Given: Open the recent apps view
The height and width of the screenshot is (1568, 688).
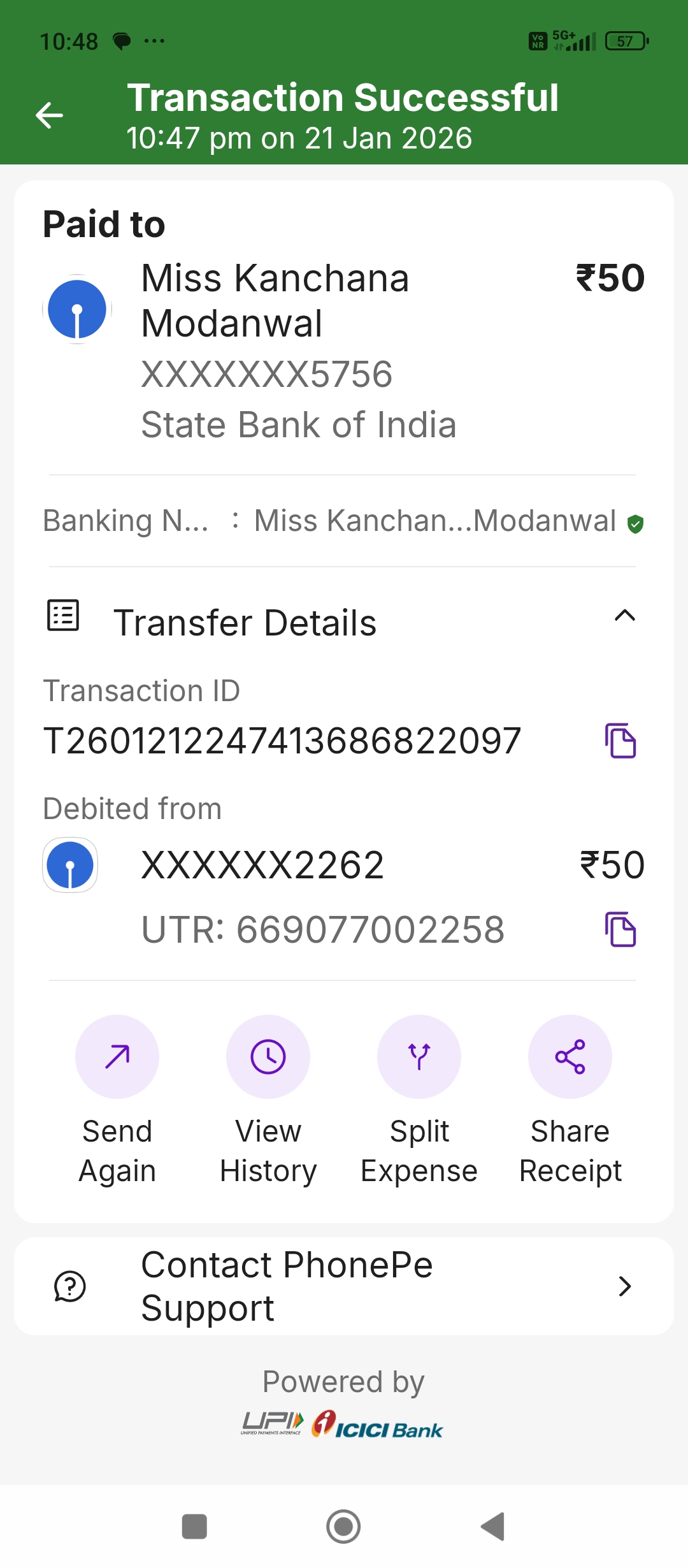Looking at the screenshot, I should (x=194, y=1527).
